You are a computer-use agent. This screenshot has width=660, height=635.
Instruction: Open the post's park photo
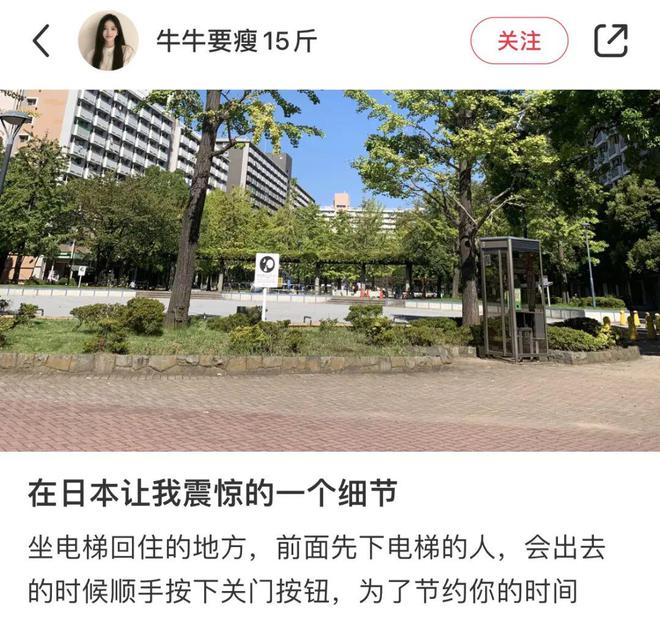click(330, 270)
